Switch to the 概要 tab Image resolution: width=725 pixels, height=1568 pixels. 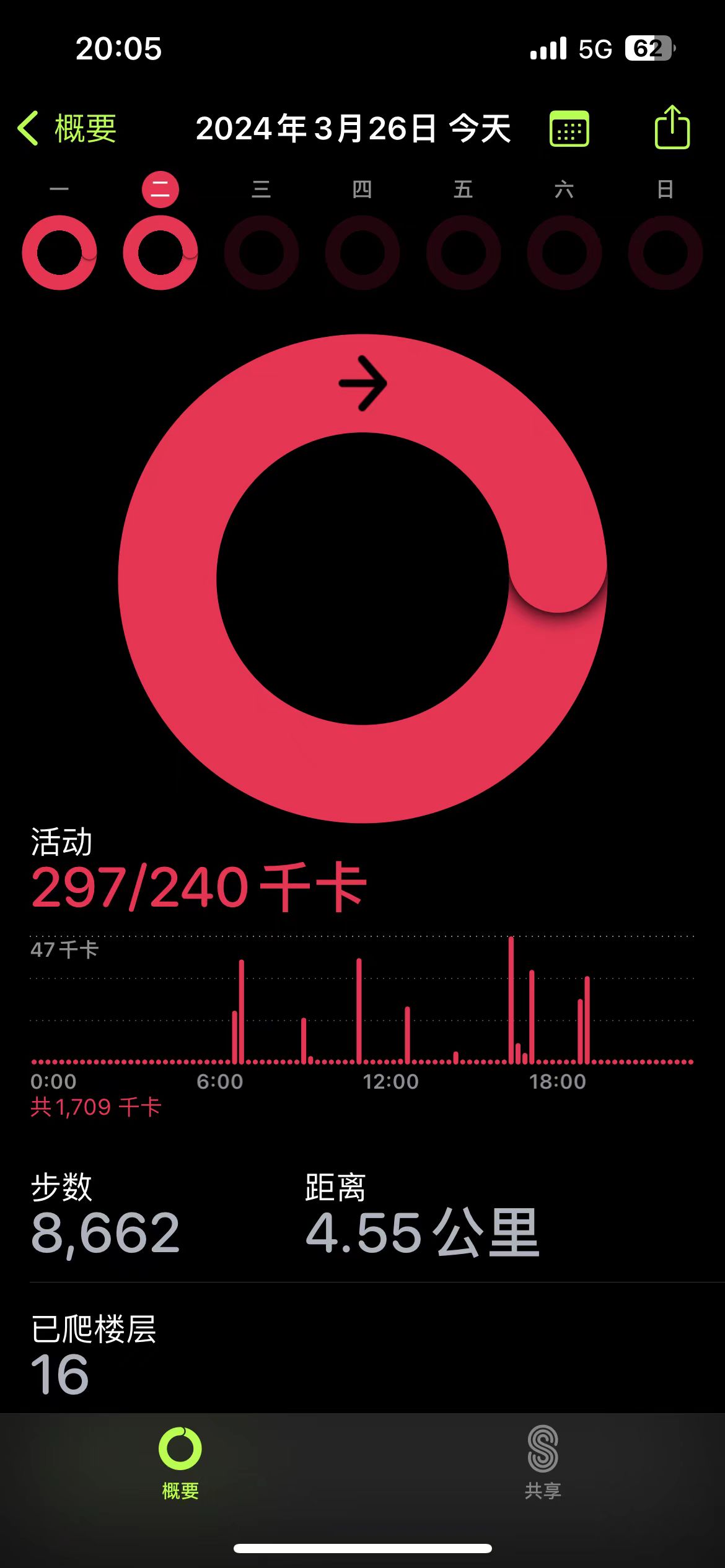pos(180,1461)
